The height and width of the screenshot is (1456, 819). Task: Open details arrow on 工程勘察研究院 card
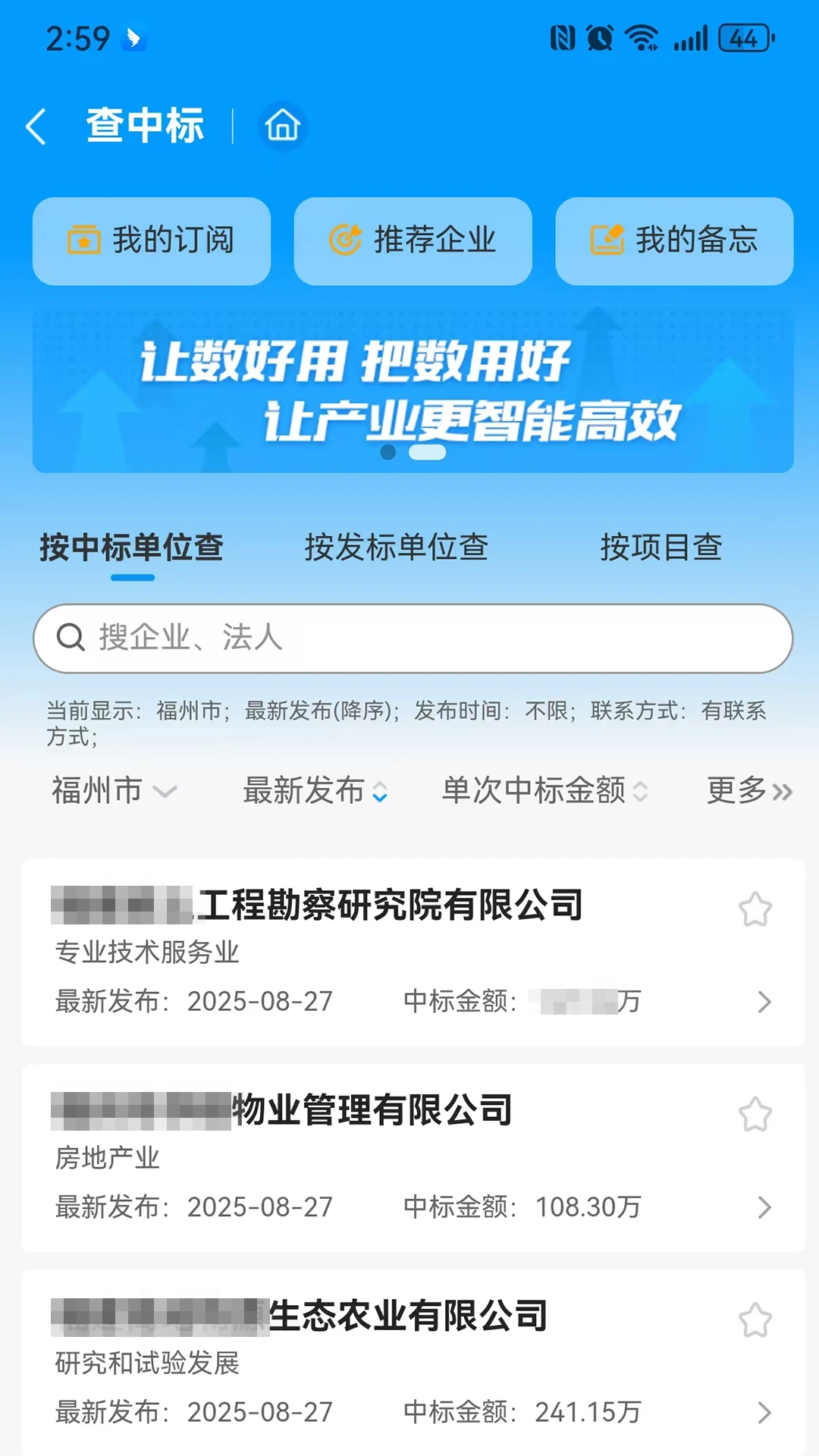tap(765, 1002)
